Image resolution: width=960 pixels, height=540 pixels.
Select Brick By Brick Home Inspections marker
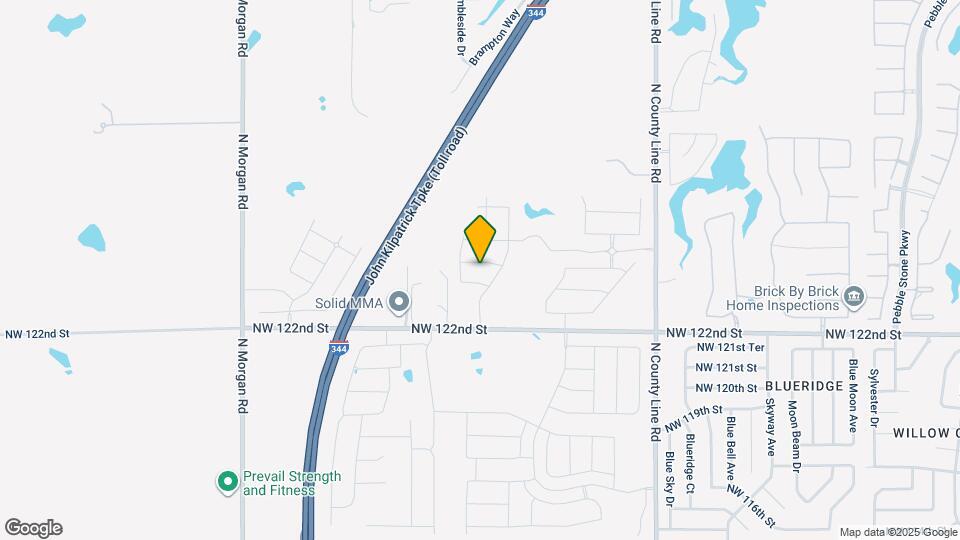854,295
